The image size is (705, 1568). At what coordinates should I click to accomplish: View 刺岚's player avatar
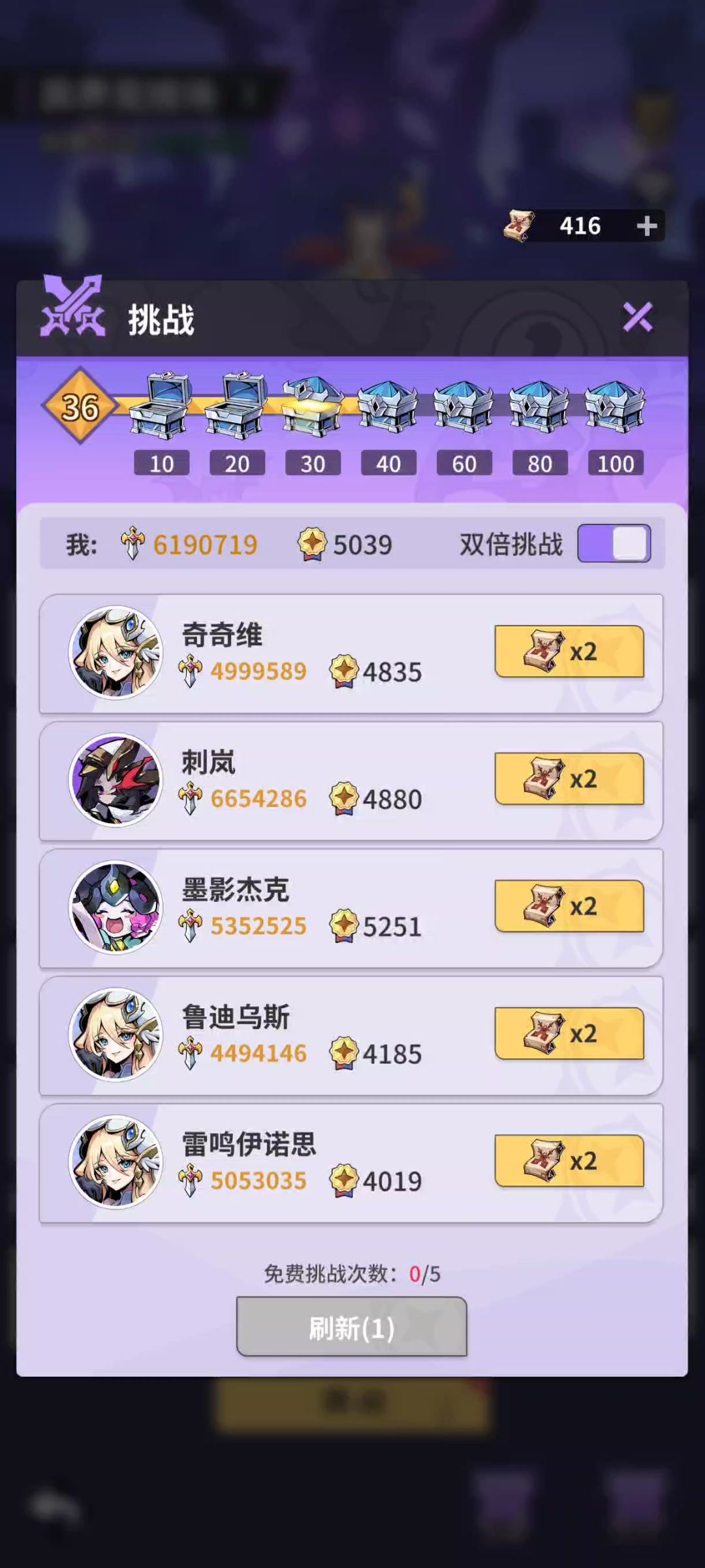pos(116,780)
